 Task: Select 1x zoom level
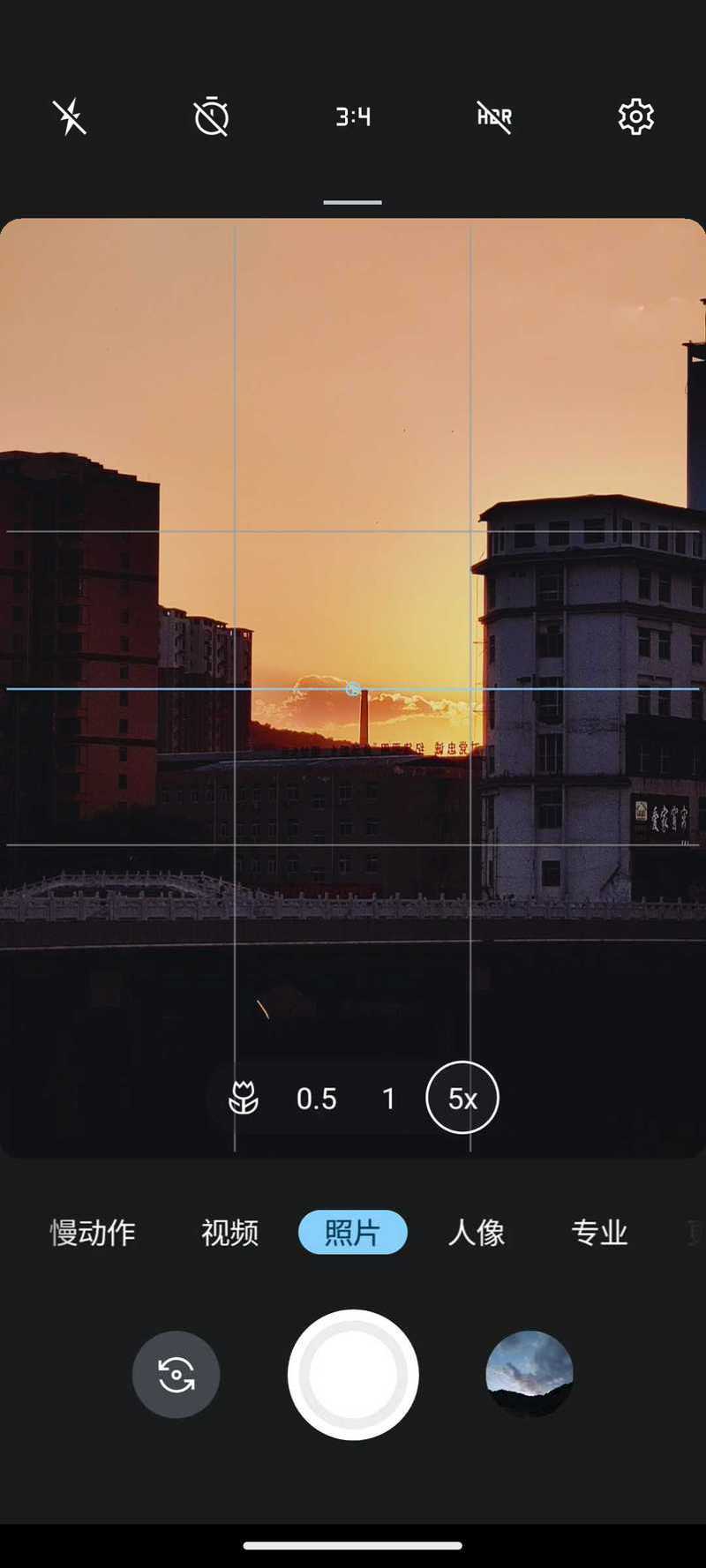[x=388, y=1099]
